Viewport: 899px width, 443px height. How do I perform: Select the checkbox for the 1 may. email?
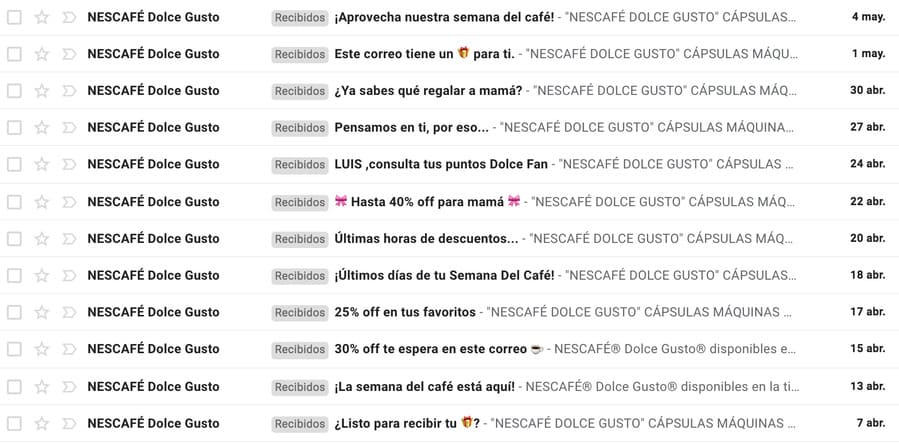[14, 54]
